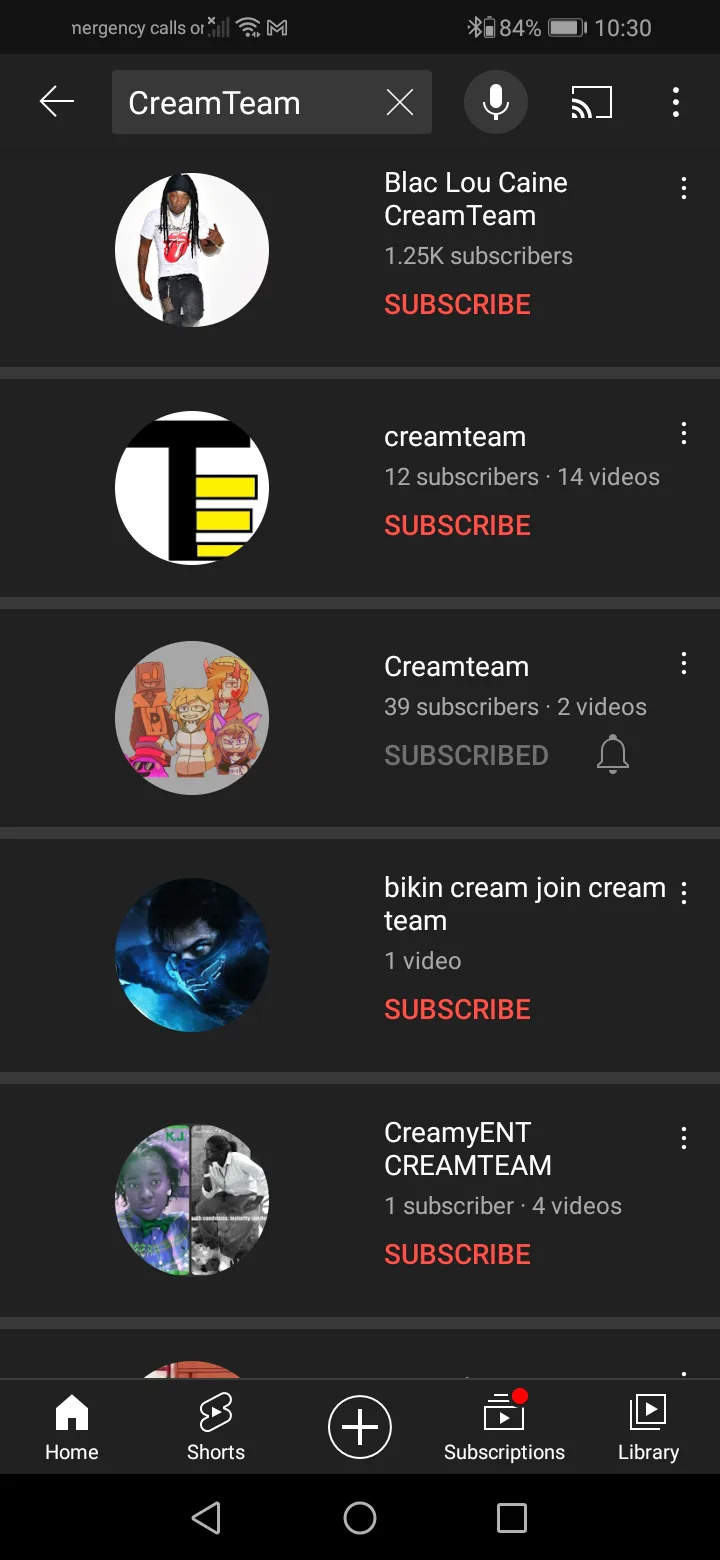720x1560 pixels.
Task: Subscribe to Blac Lou Caine CreamTeam
Action: tap(457, 304)
